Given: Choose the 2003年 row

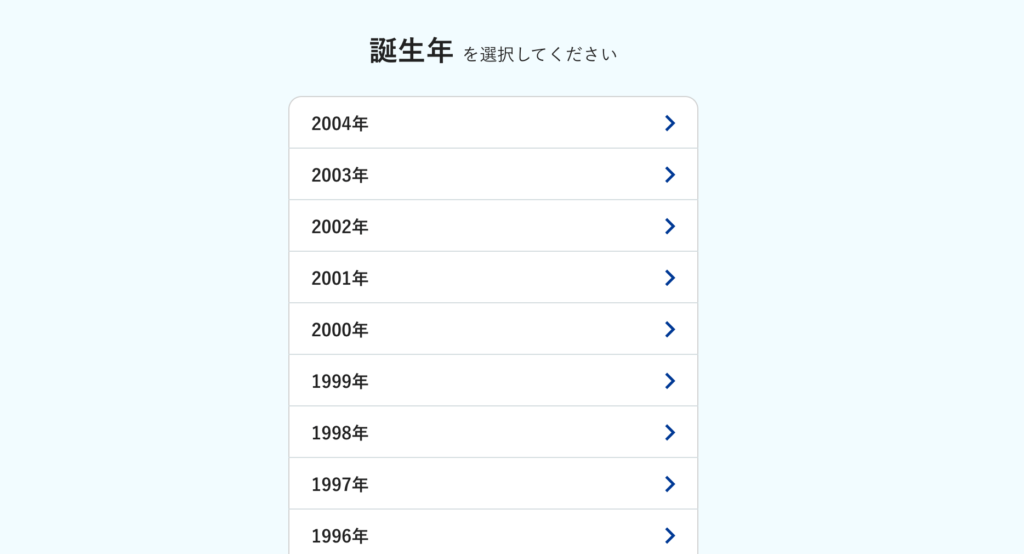Looking at the screenshot, I should pos(492,175).
